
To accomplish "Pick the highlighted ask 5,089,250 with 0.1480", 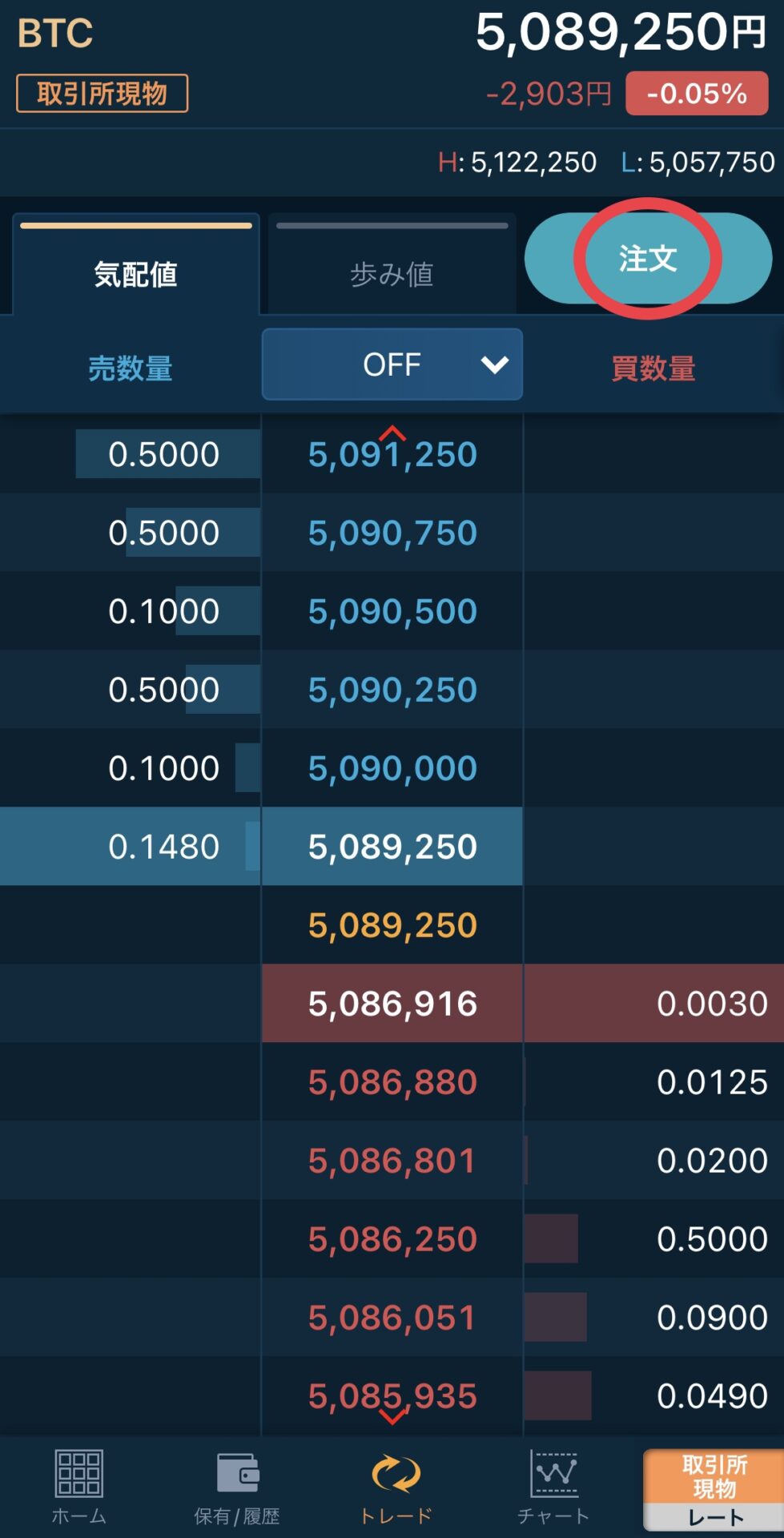I will tap(392, 847).
